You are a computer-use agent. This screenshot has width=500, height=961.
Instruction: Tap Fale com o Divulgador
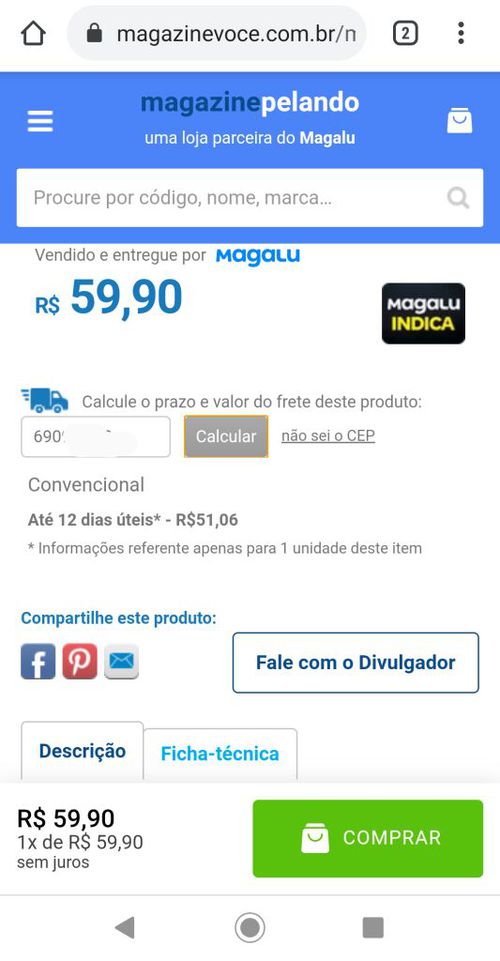tap(355, 663)
